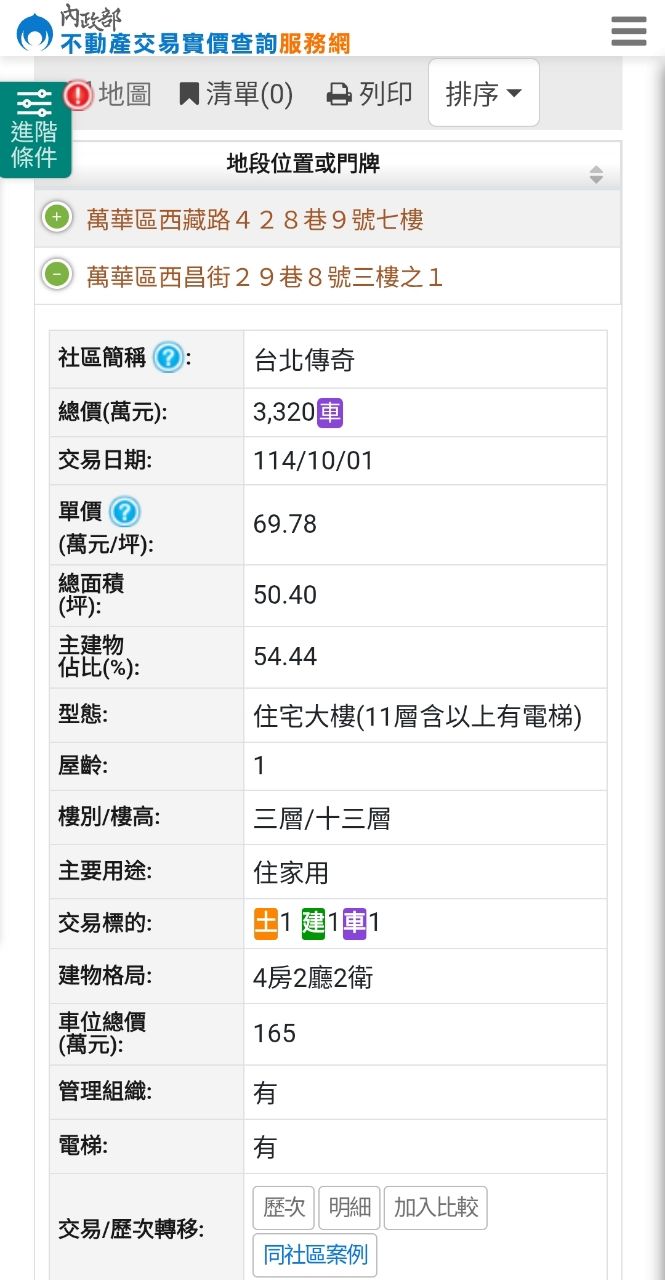The width and height of the screenshot is (665, 1280).
Task: Open the 清單(0) saved list
Action: tap(236, 95)
